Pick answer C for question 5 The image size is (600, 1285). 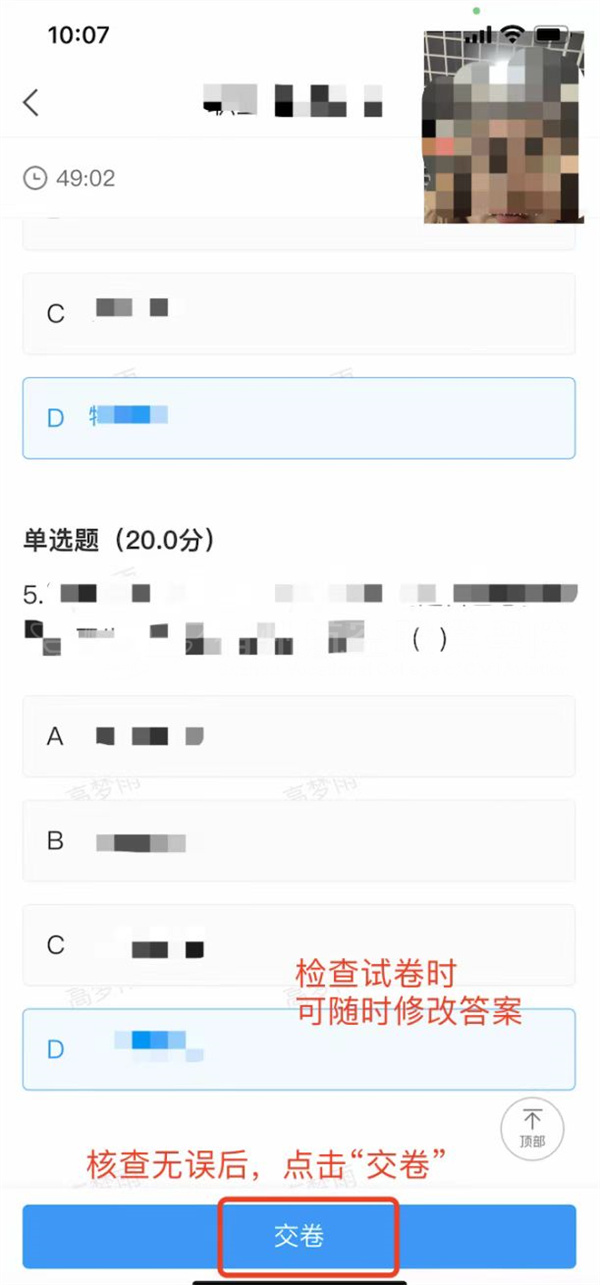pyautogui.click(x=298, y=945)
